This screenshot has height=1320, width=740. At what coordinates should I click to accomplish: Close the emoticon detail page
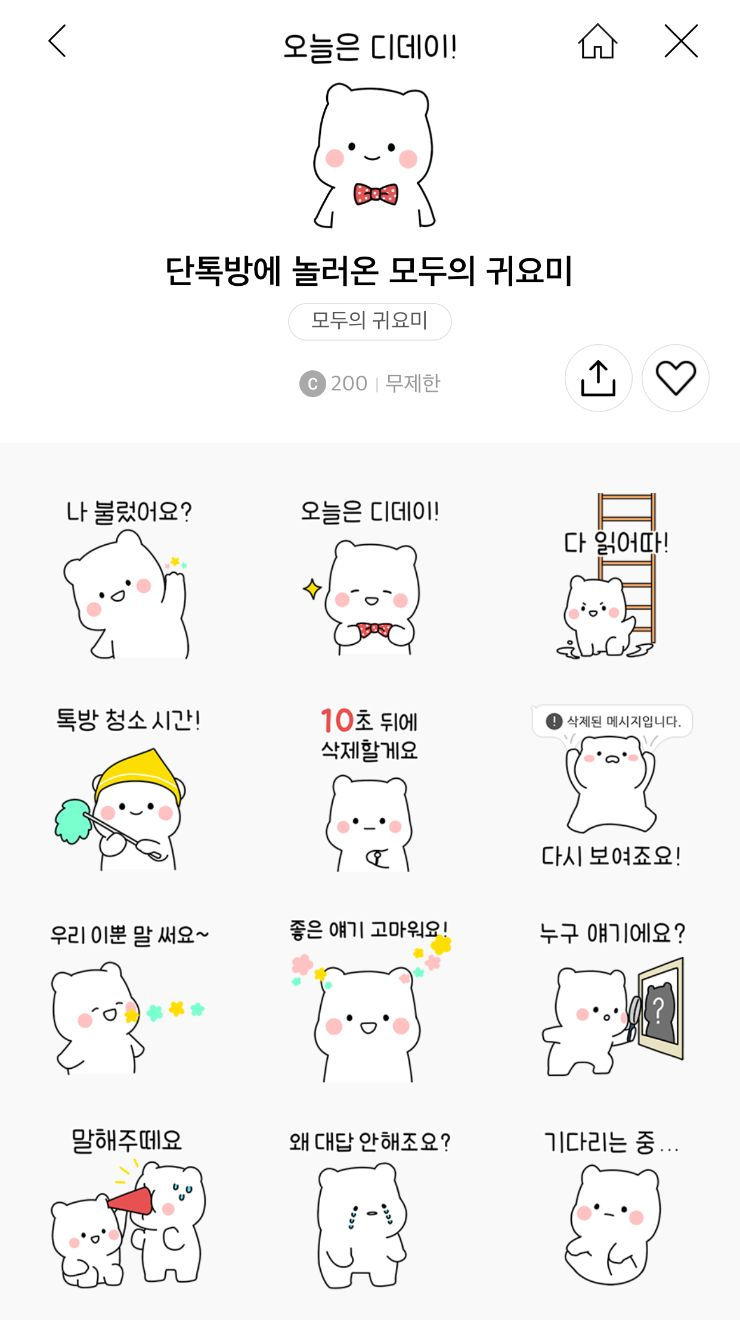681,42
